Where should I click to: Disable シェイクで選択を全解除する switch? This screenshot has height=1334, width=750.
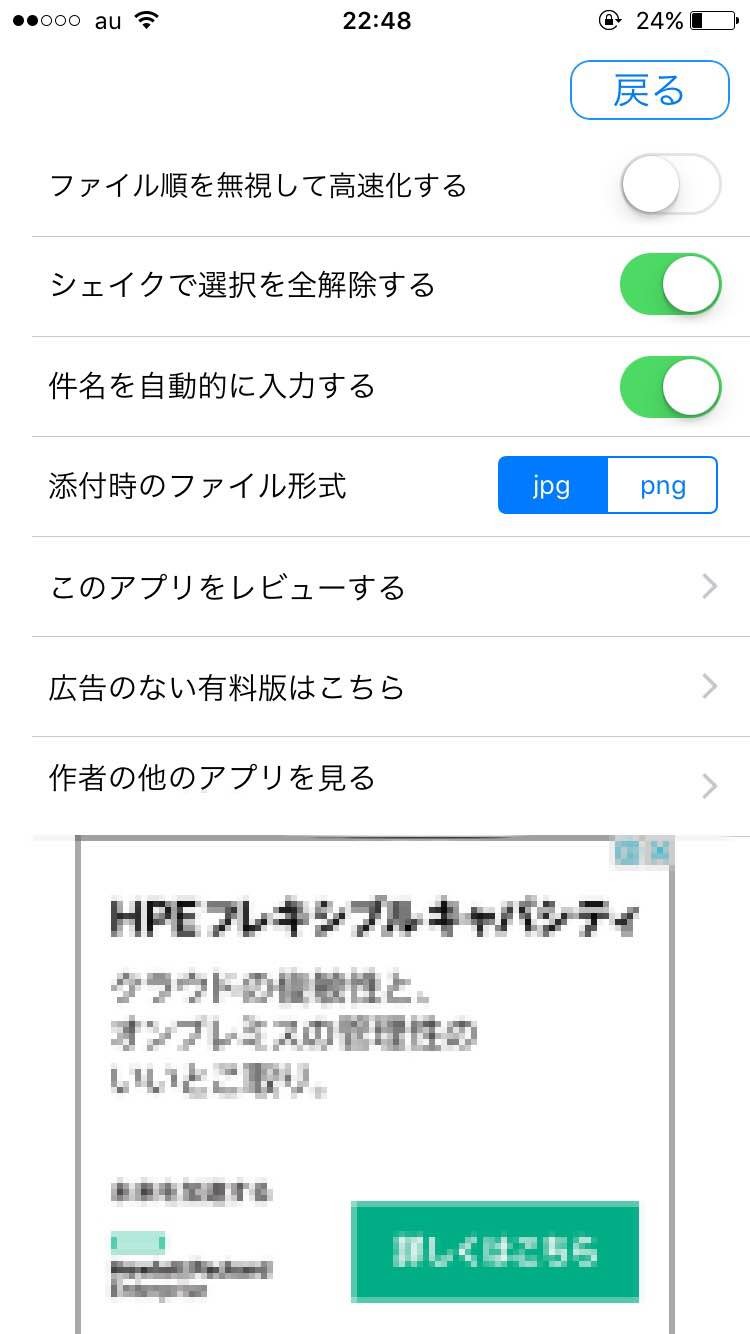tap(670, 285)
